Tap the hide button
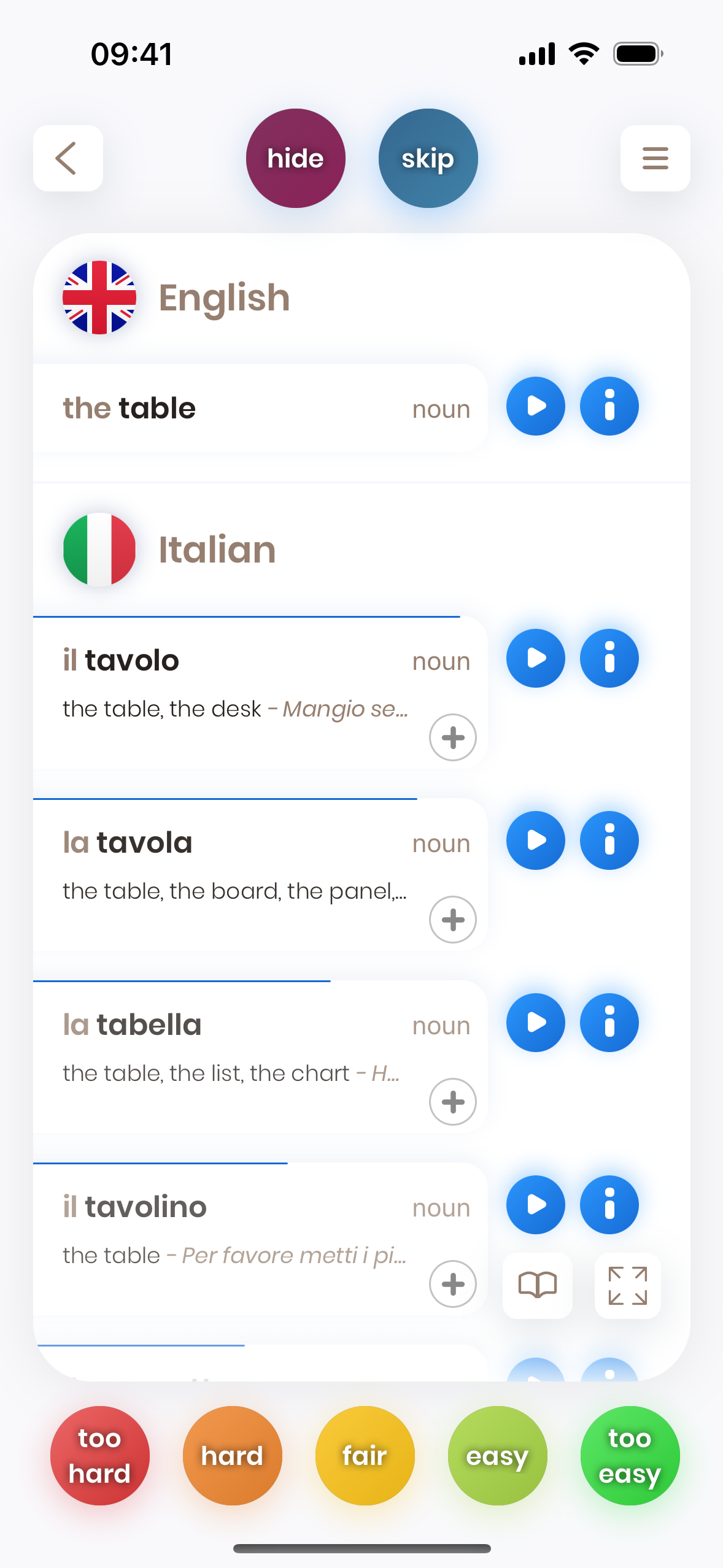The height and width of the screenshot is (1568, 723). pyautogui.click(x=296, y=158)
